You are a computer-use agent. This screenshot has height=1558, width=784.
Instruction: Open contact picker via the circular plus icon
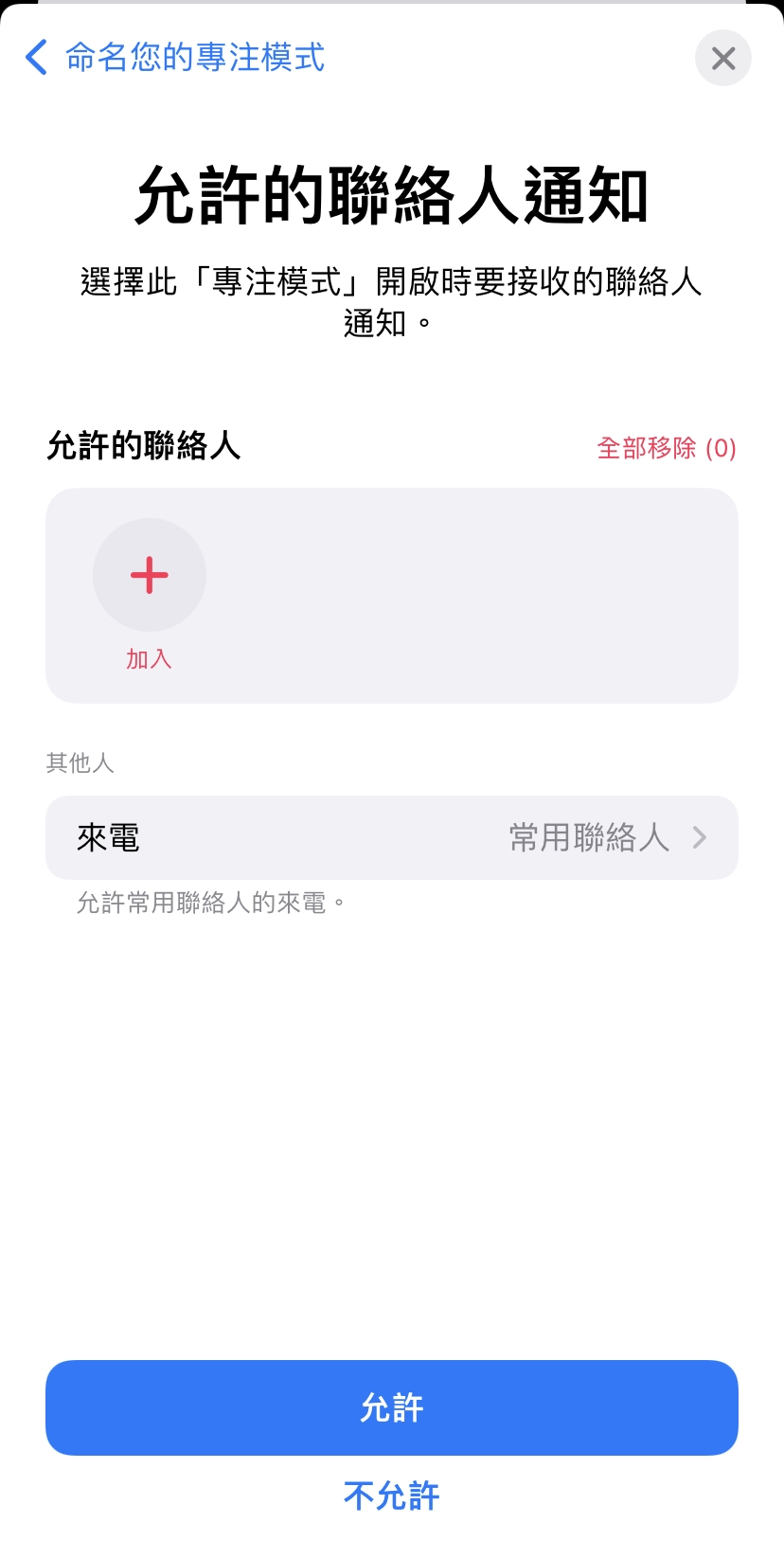coord(150,575)
